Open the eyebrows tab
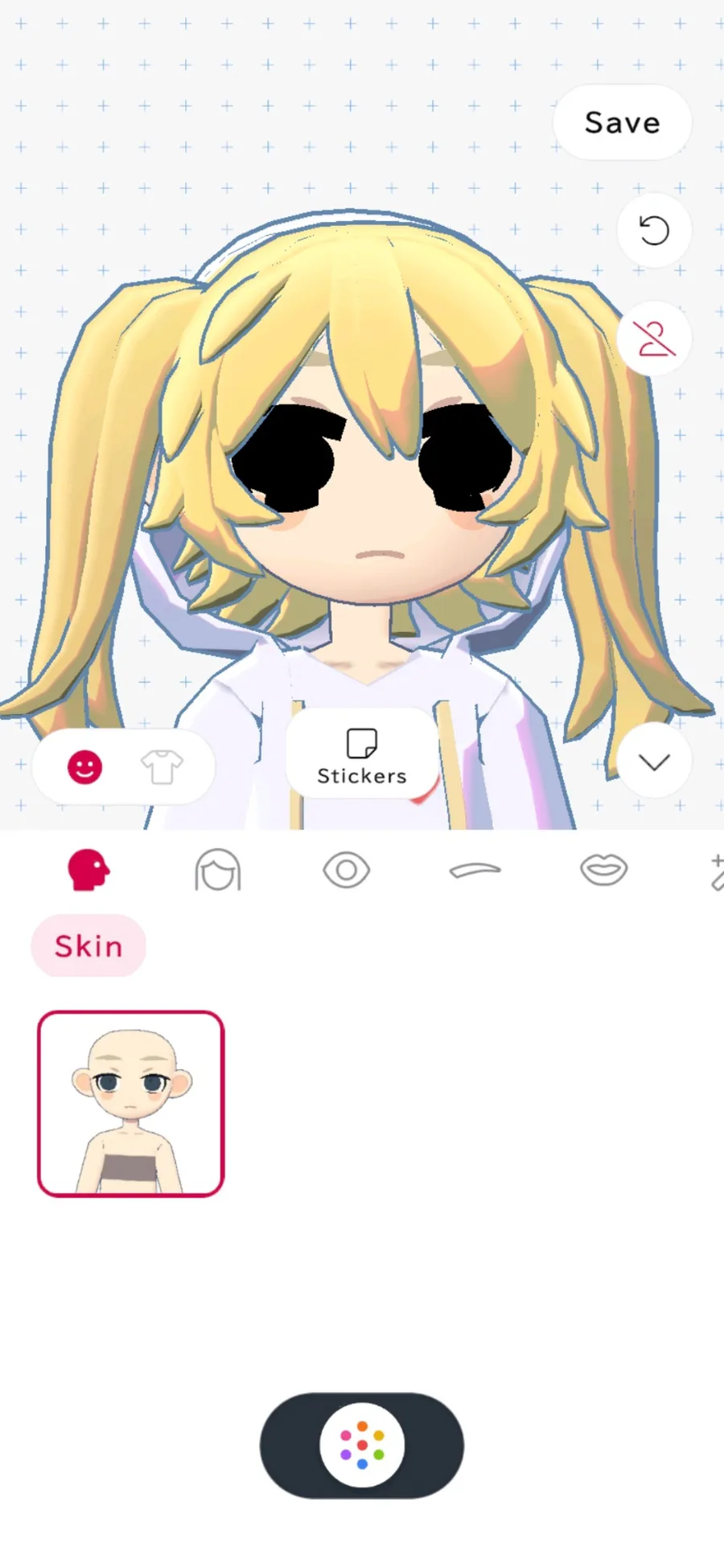The image size is (724, 1568). (x=475, y=870)
